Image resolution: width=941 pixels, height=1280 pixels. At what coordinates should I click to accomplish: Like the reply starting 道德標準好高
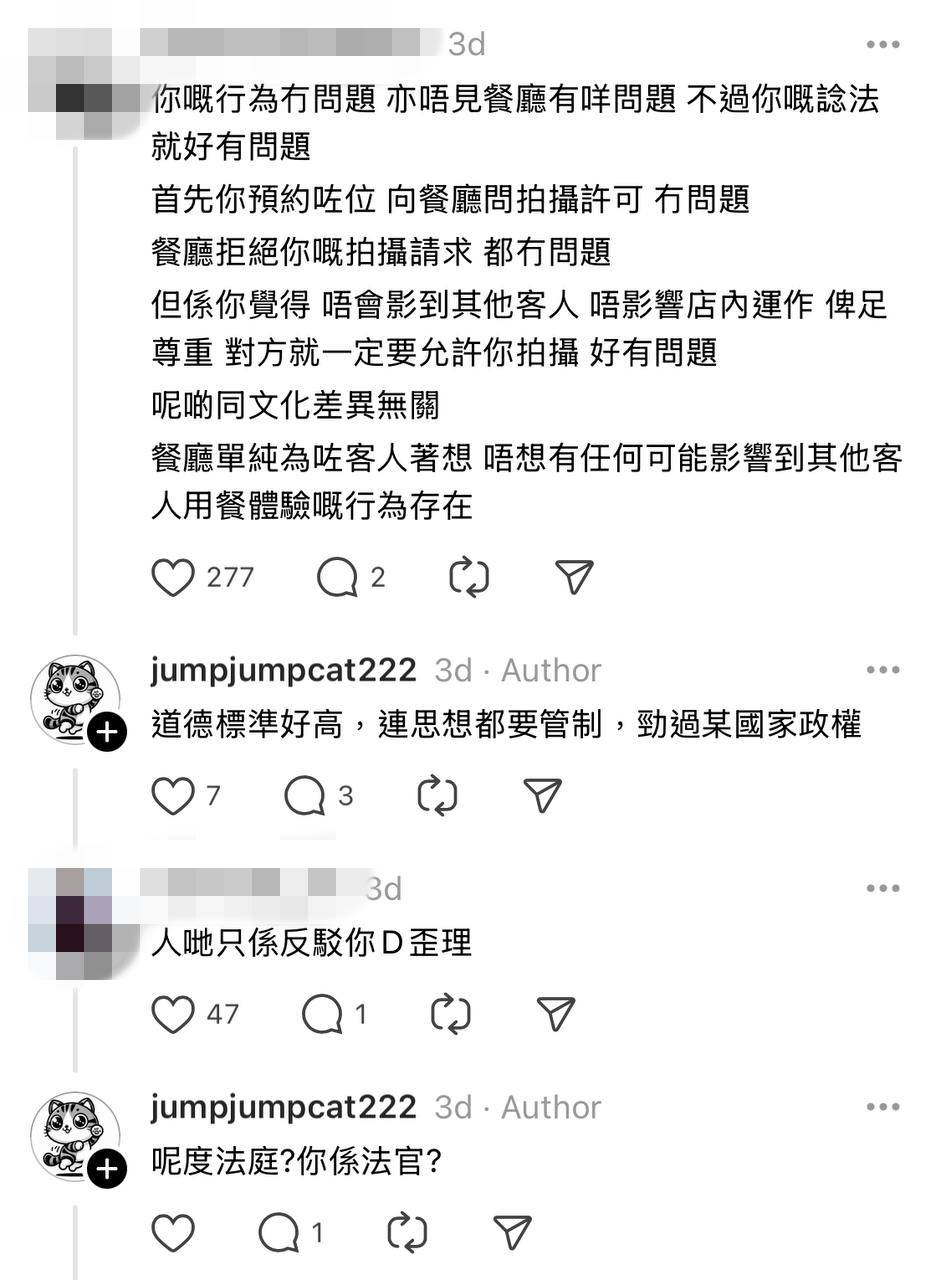pos(173,796)
